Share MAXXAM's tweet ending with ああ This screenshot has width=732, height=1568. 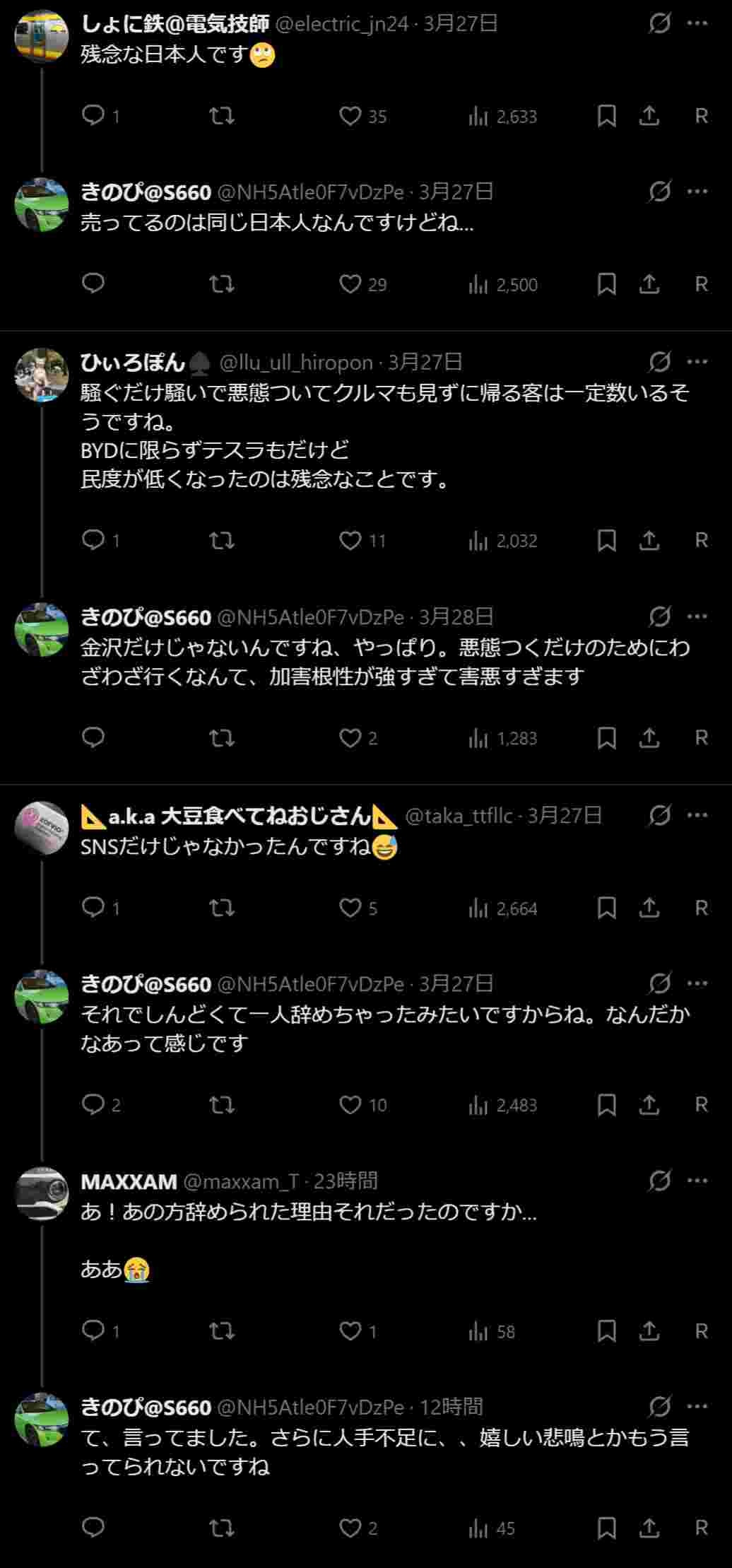tap(649, 1331)
